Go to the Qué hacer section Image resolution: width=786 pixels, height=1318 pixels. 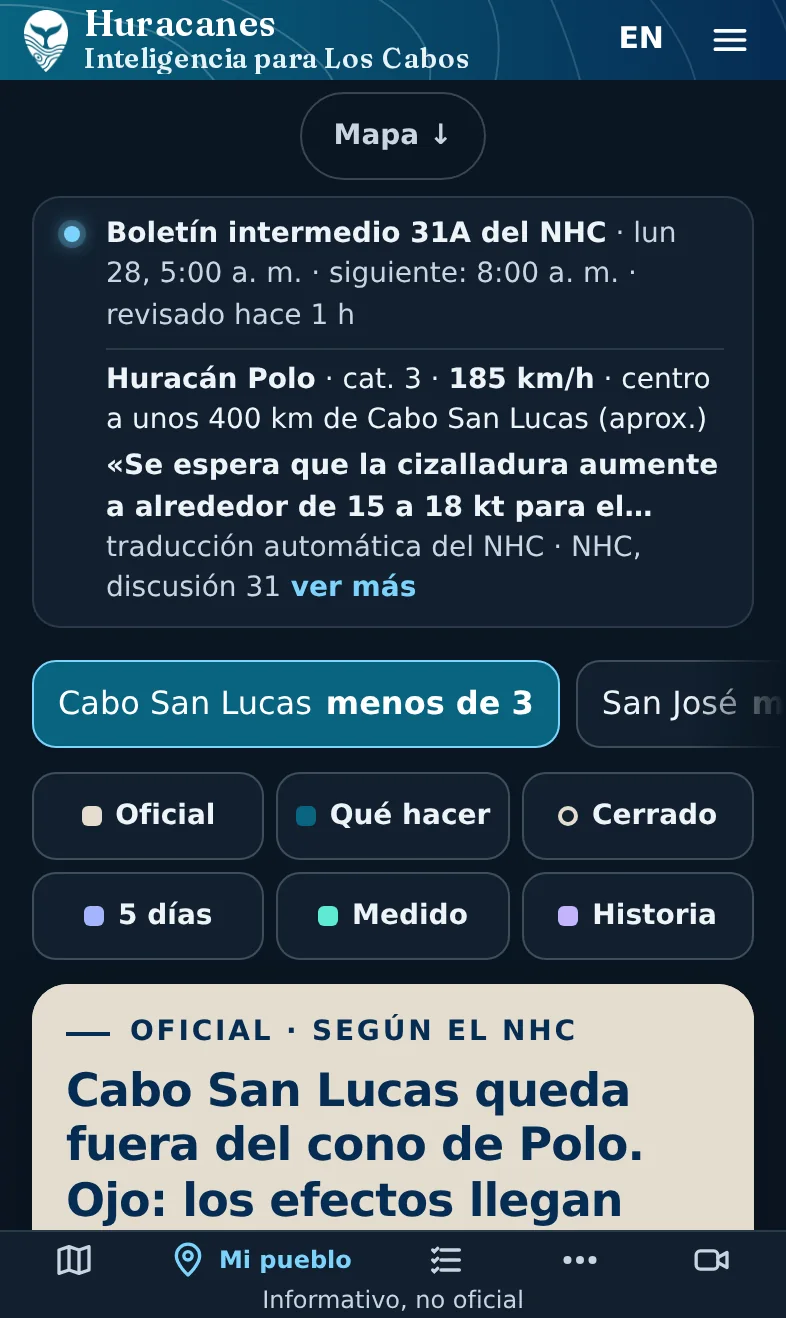coord(393,815)
